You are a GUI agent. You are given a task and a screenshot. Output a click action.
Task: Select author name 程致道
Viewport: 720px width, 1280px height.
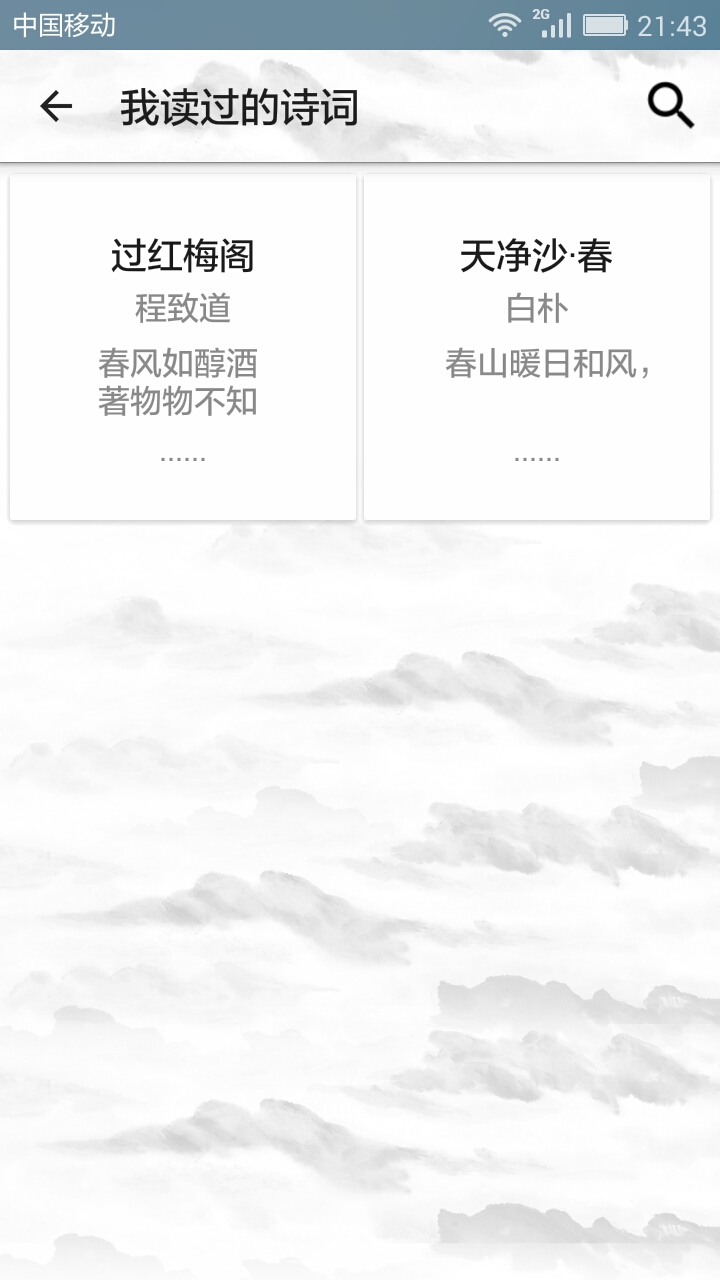pyautogui.click(x=182, y=310)
